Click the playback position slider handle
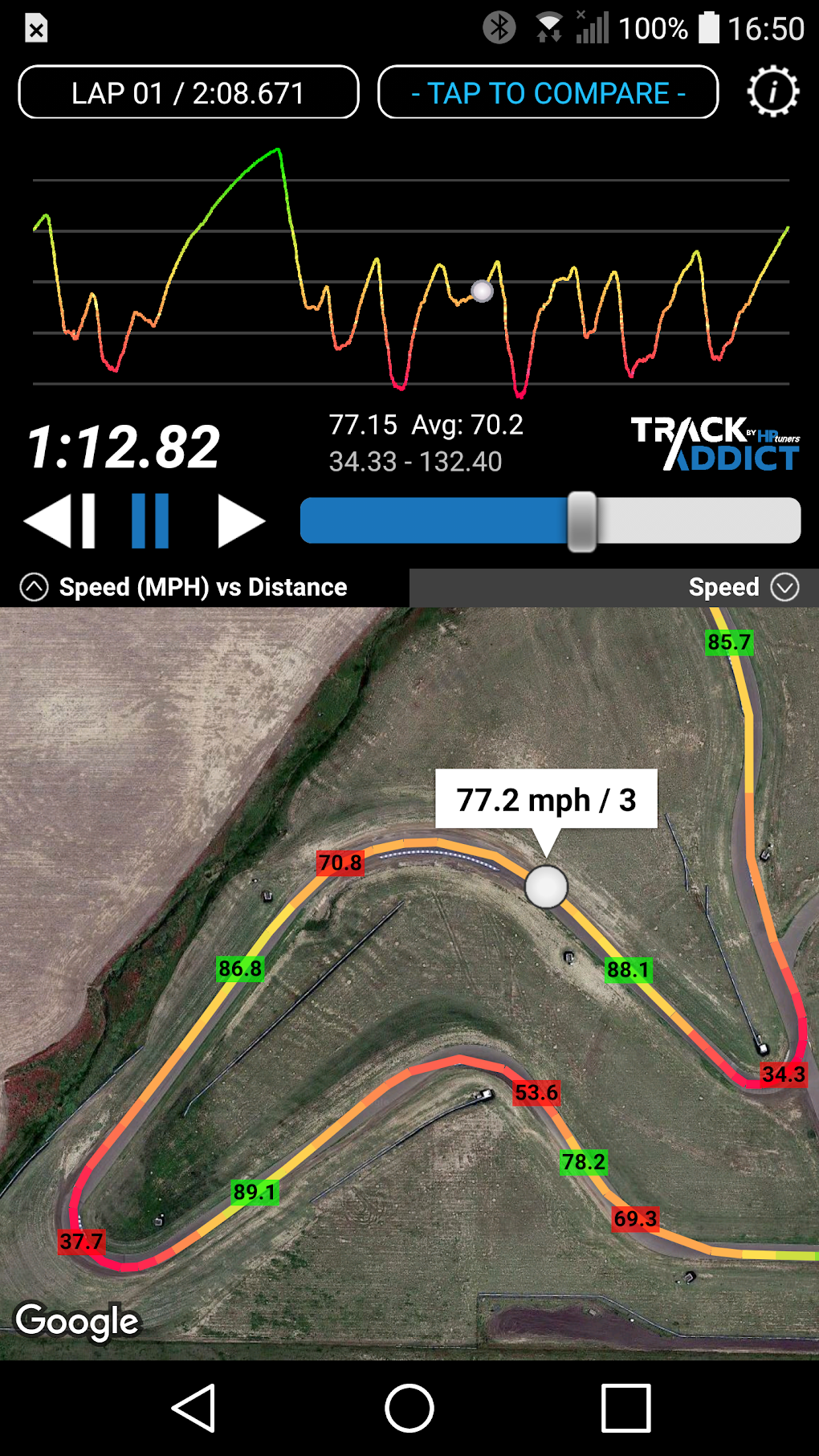Screen dimensions: 819x1456 (581, 520)
